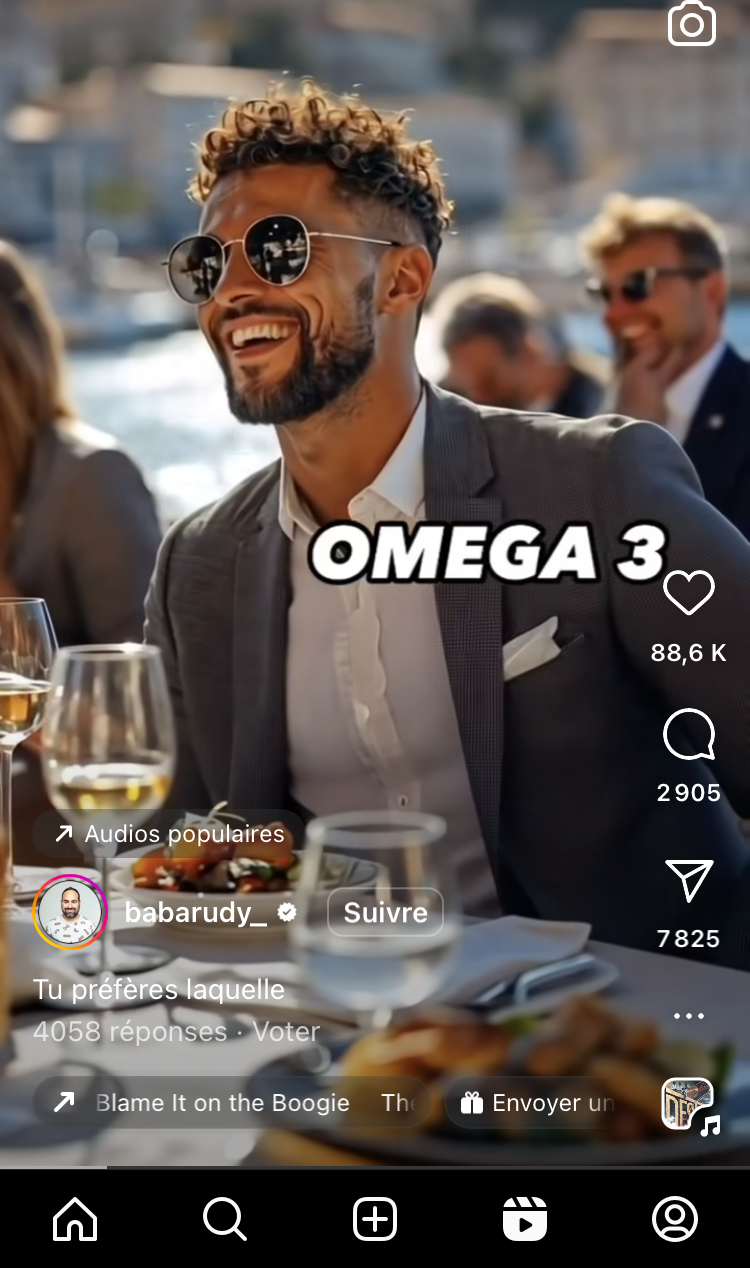Follow babarudy_ with Suivre button
Image resolution: width=750 pixels, height=1268 pixels.
pos(385,912)
